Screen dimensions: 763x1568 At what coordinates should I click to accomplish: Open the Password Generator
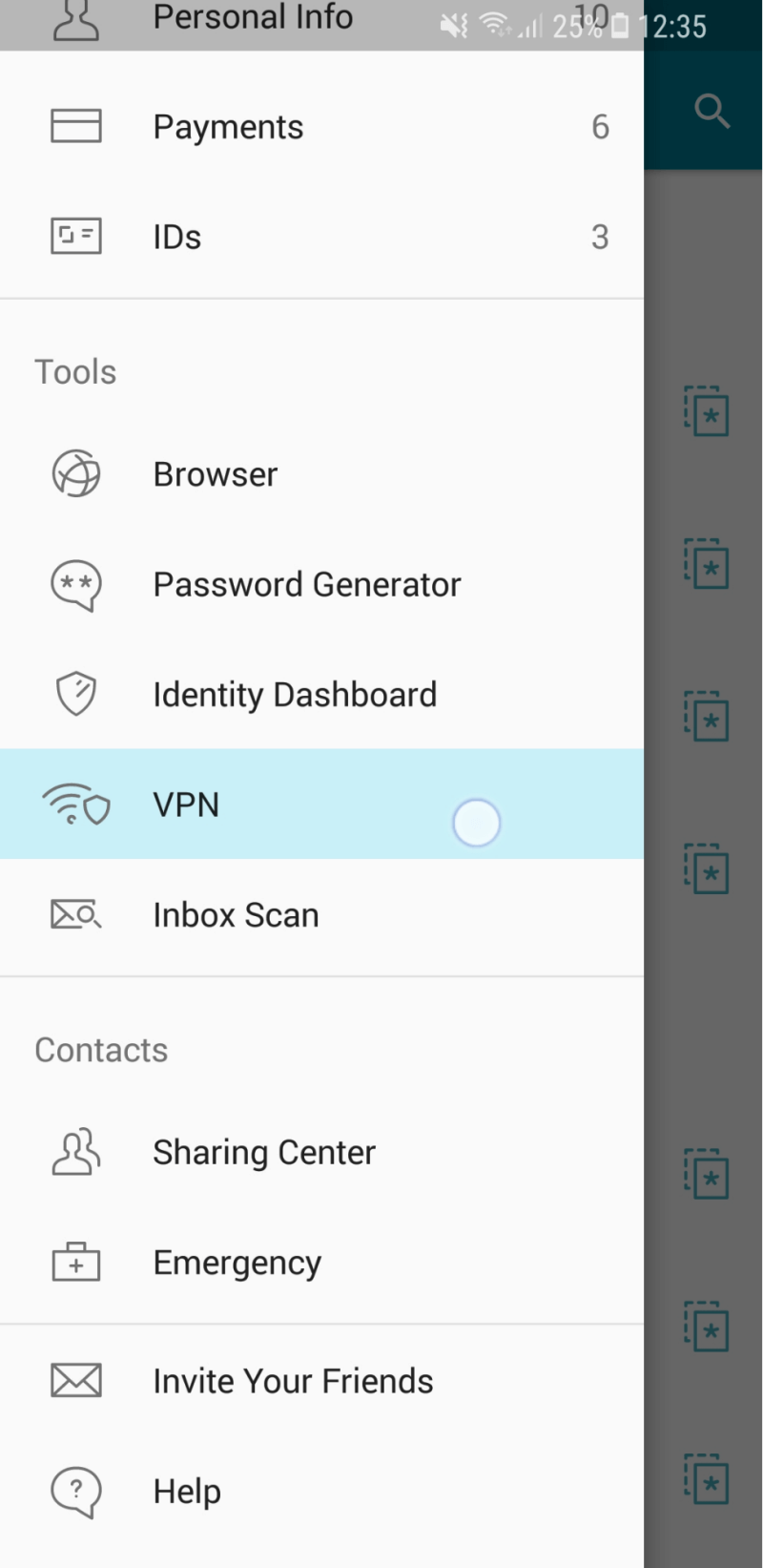(x=321, y=584)
